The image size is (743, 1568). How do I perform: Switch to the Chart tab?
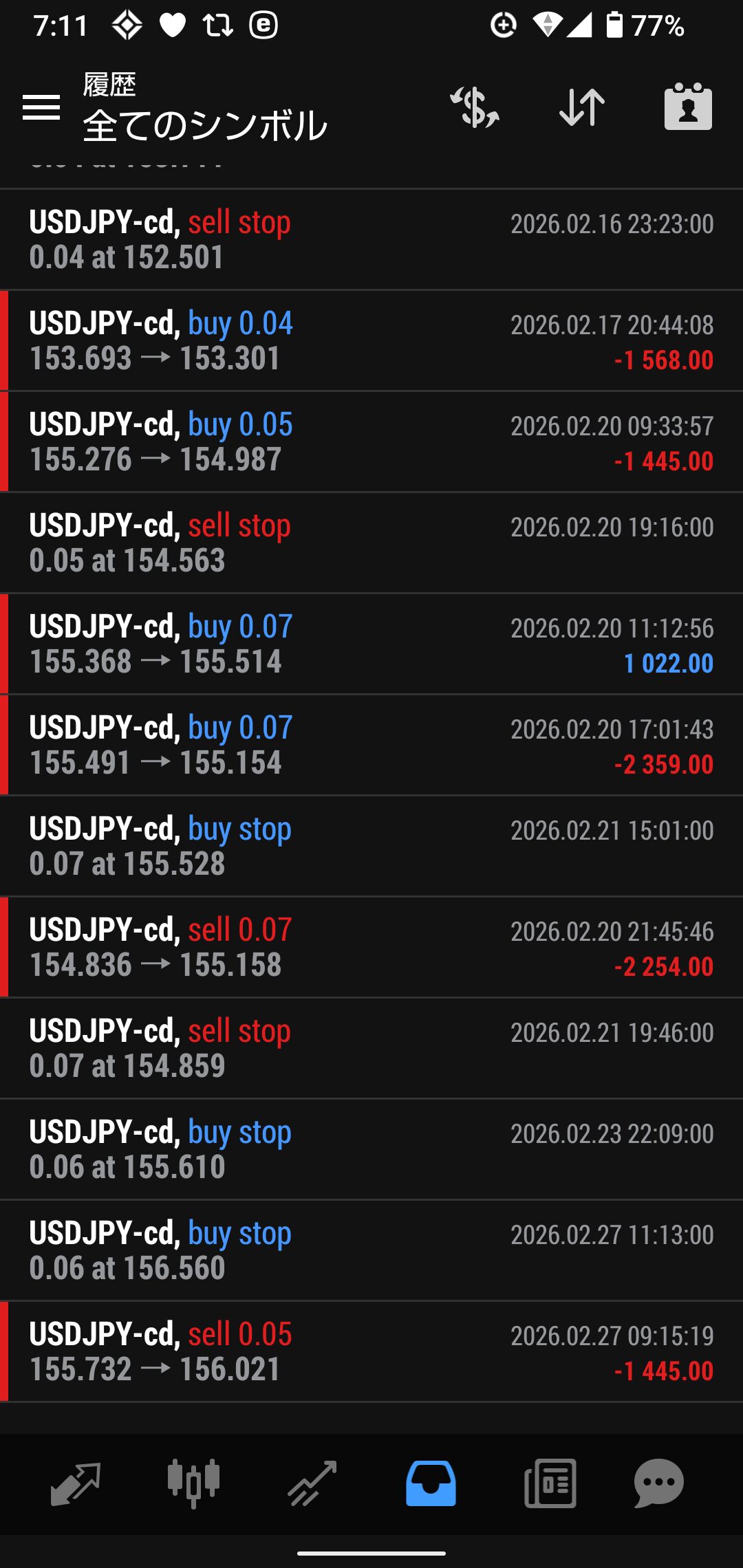[193, 1483]
